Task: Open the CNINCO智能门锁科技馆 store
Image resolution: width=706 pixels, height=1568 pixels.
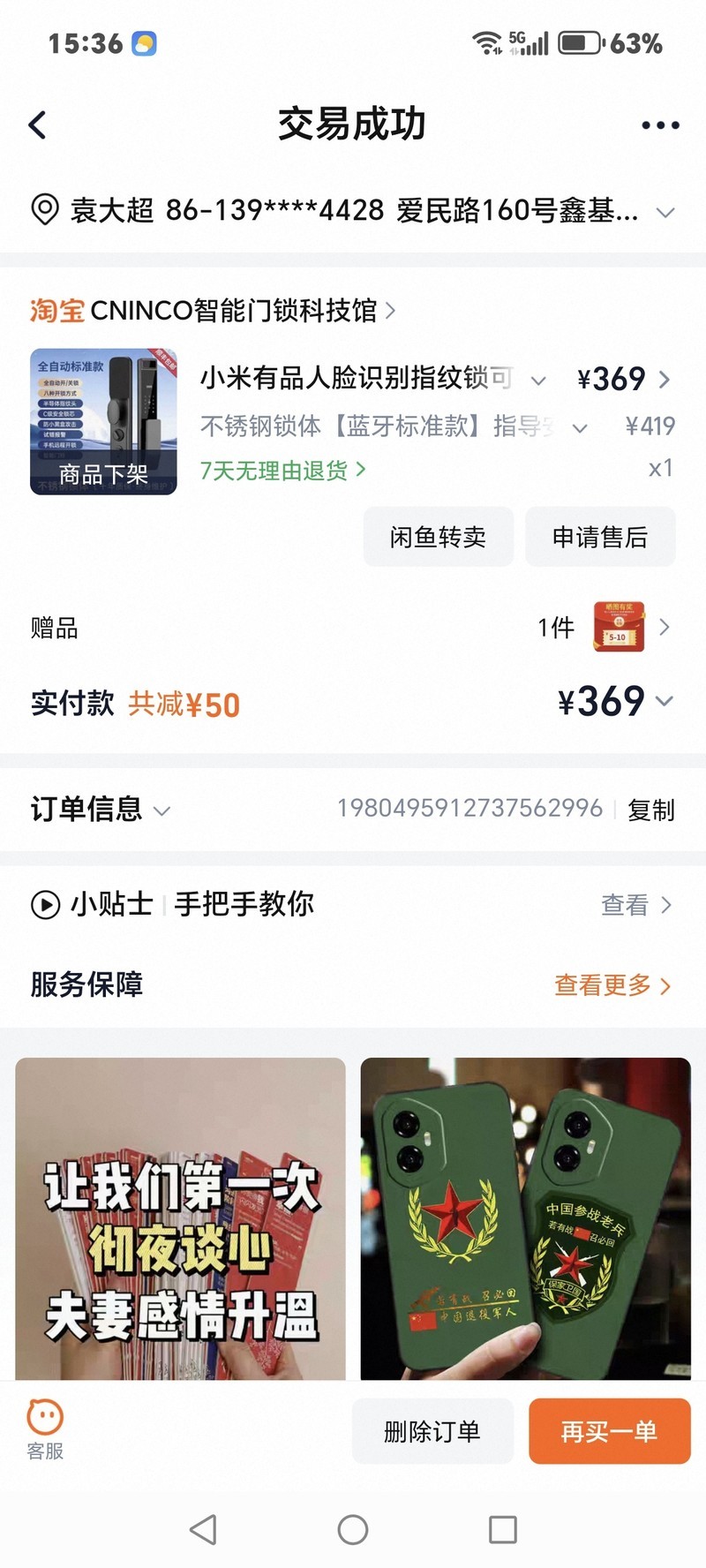Action: (212, 311)
